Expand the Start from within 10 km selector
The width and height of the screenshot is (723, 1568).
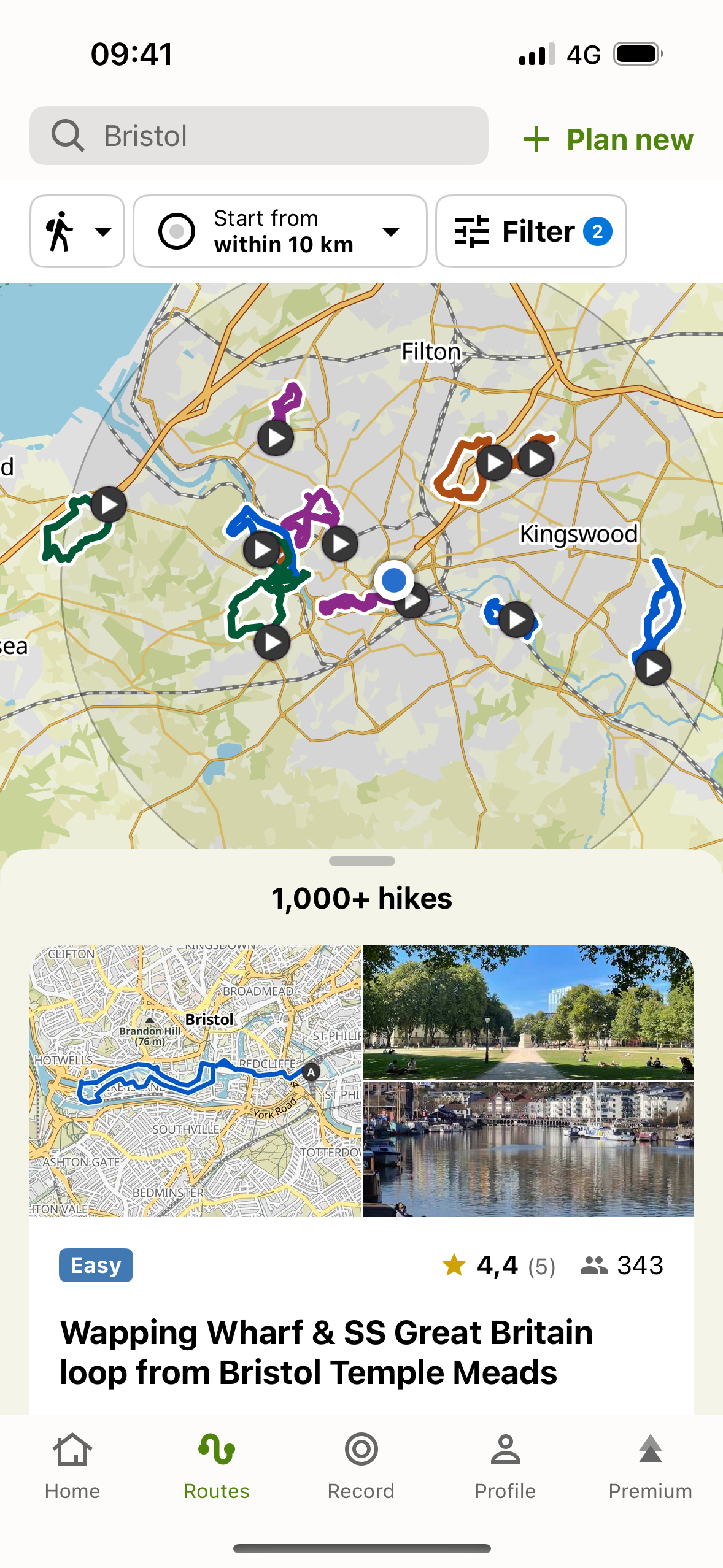tap(280, 231)
